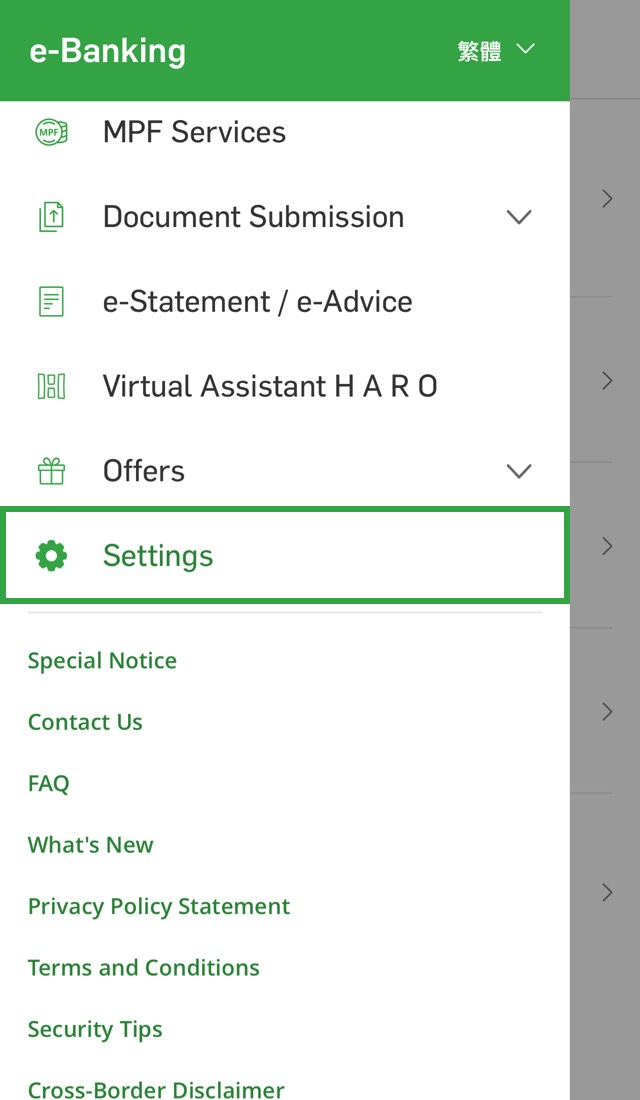View Security Tips
The image size is (640, 1100).
click(x=95, y=1029)
